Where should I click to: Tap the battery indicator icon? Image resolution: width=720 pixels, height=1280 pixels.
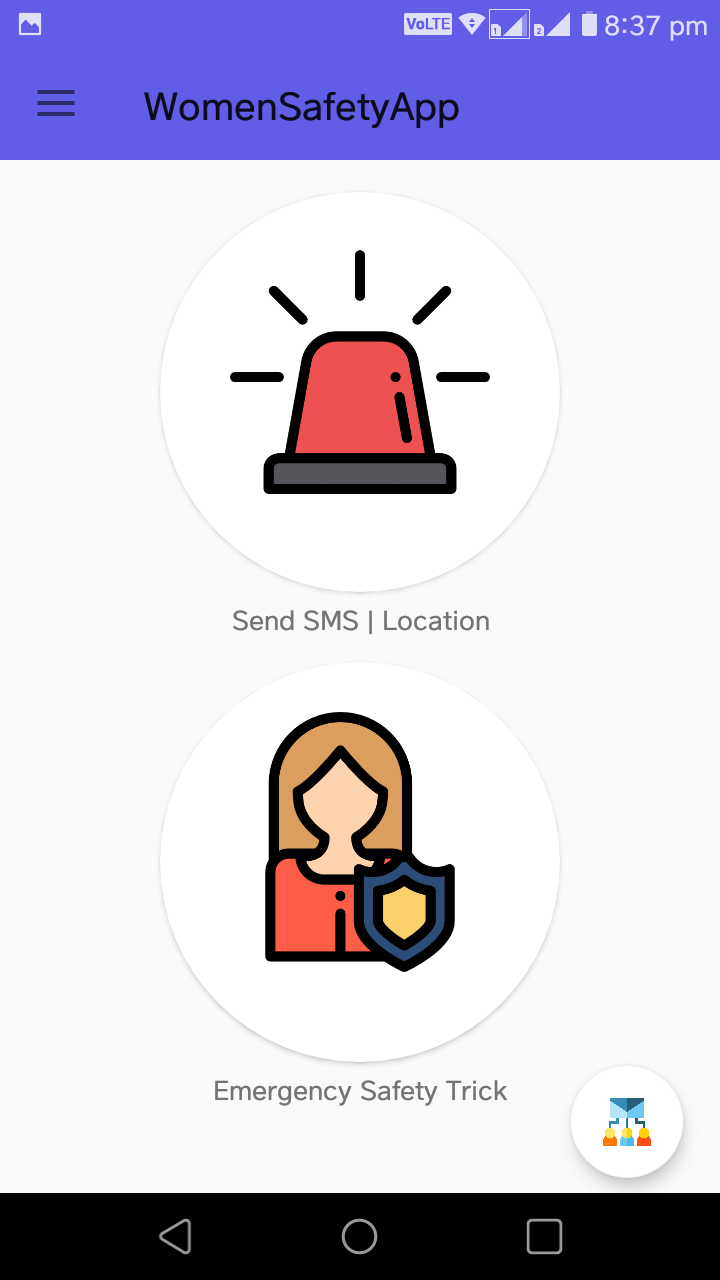point(589,24)
